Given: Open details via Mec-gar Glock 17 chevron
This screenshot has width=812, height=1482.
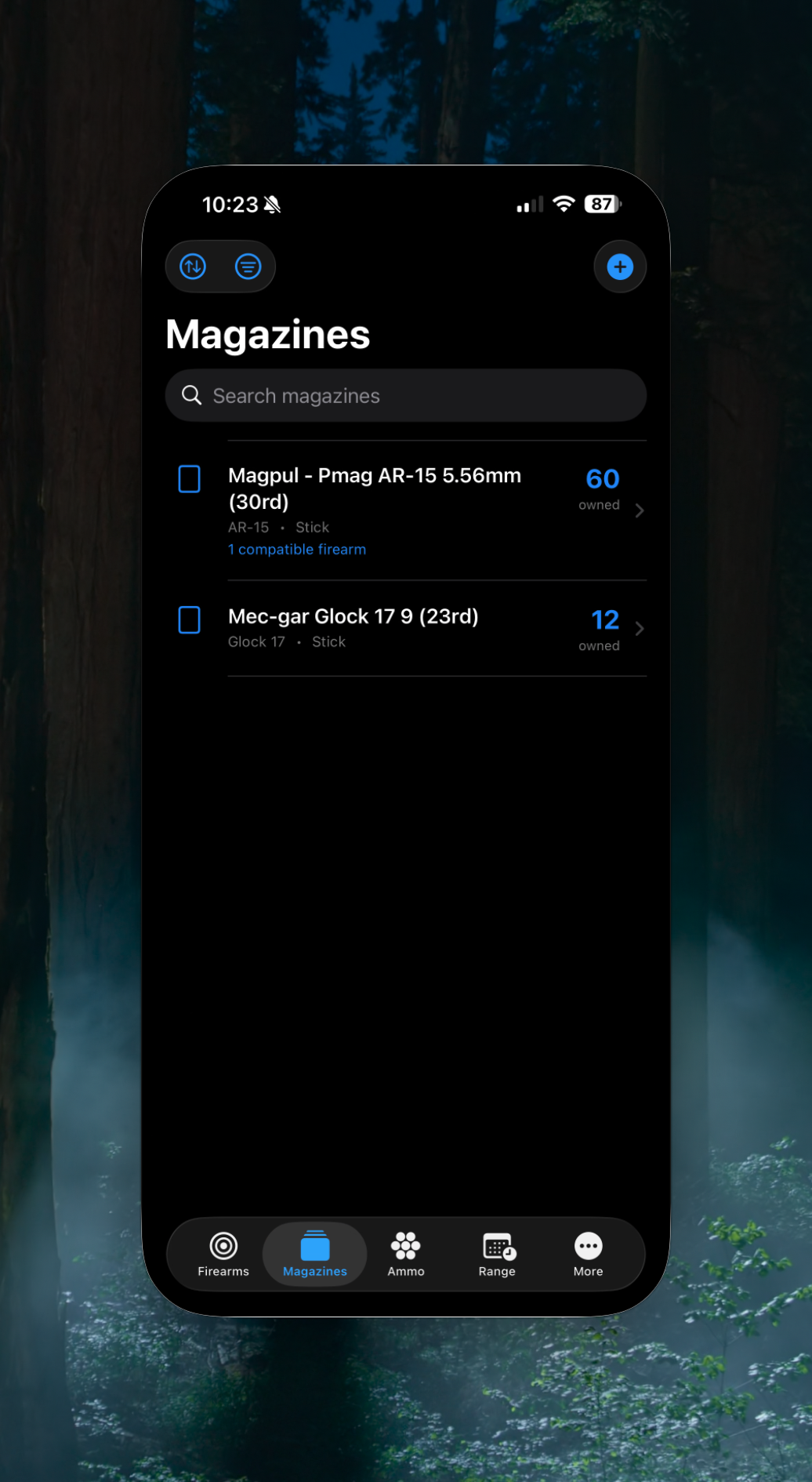Looking at the screenshot, I should click(640, 628).
